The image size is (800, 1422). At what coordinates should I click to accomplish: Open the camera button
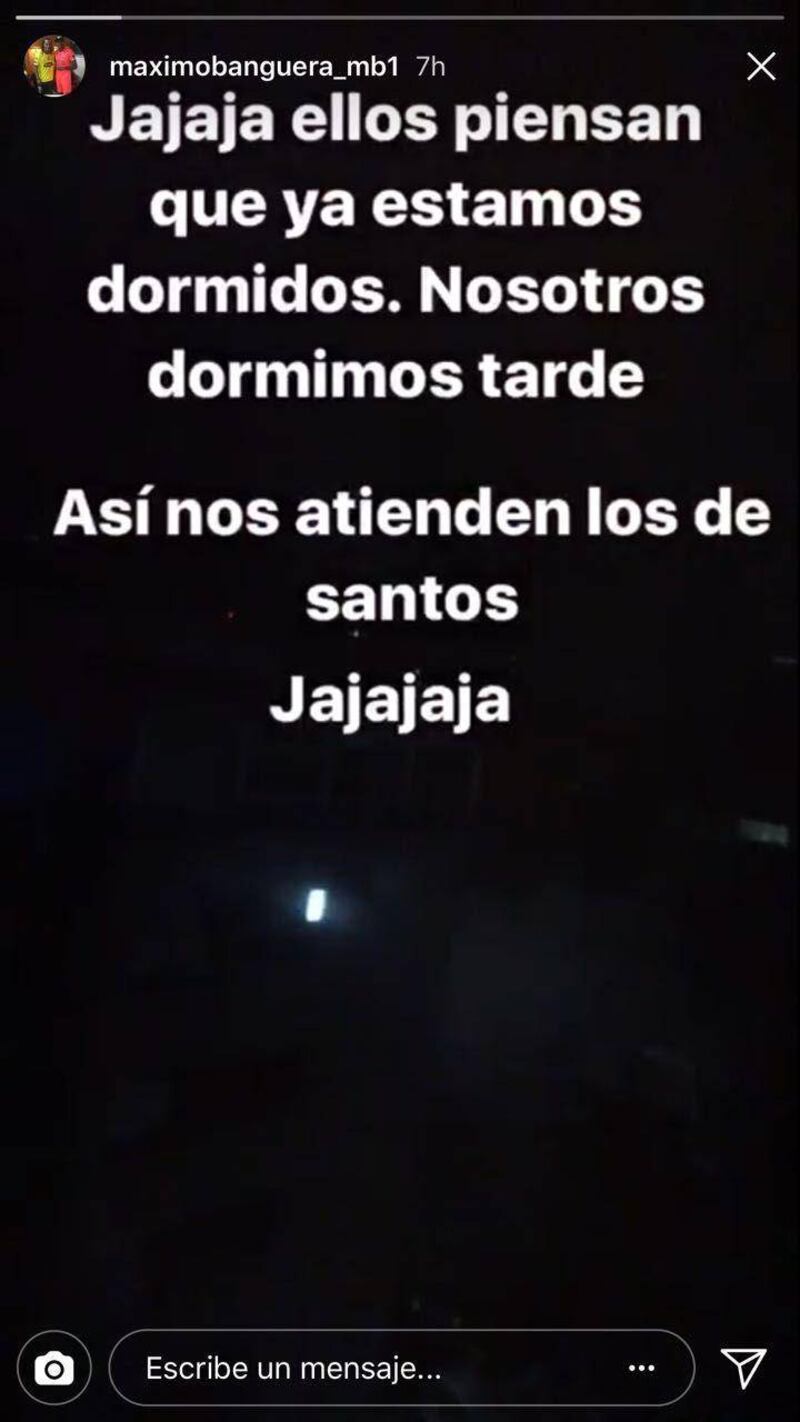(x=54, y=1368)
